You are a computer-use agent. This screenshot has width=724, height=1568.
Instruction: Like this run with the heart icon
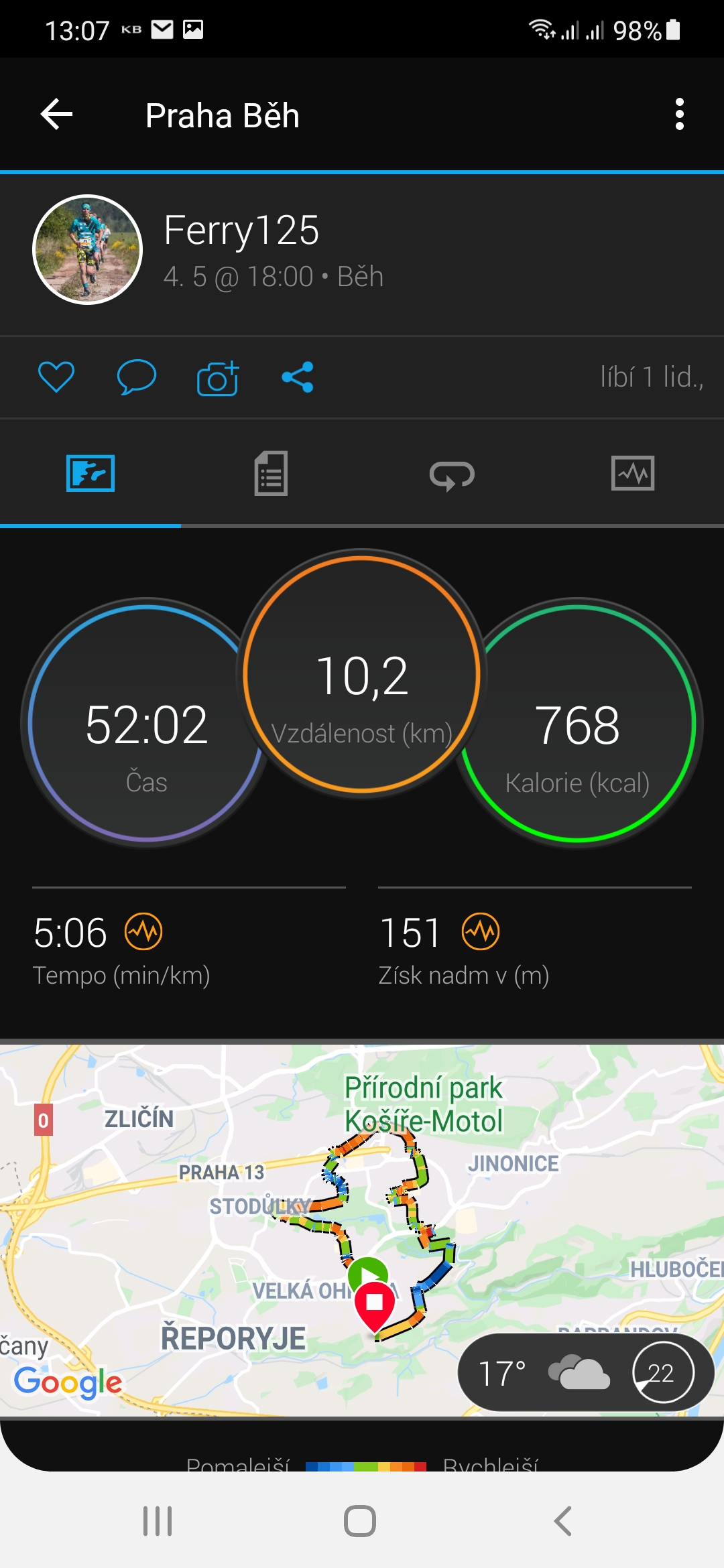[x=56, y=377]
